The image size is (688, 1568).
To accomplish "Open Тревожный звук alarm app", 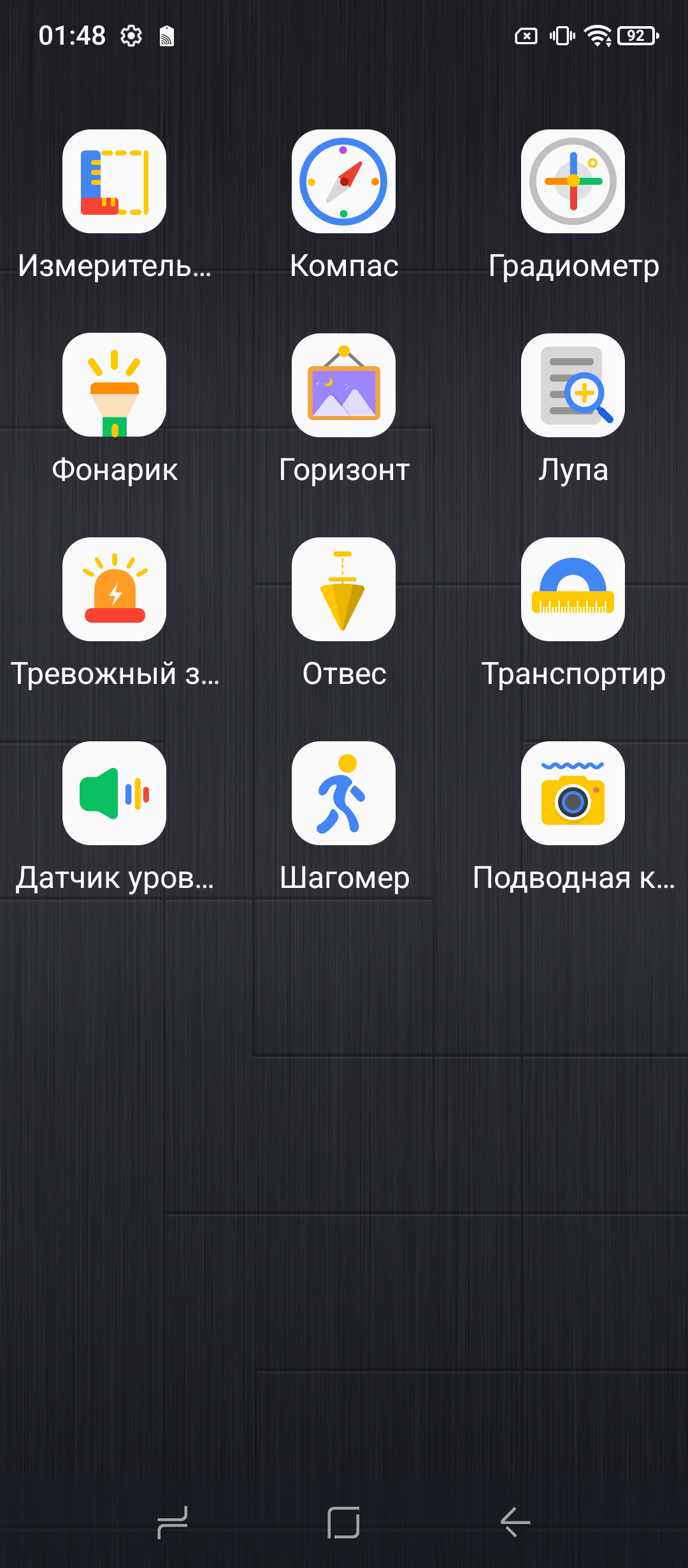I will (x=115, y=590).
